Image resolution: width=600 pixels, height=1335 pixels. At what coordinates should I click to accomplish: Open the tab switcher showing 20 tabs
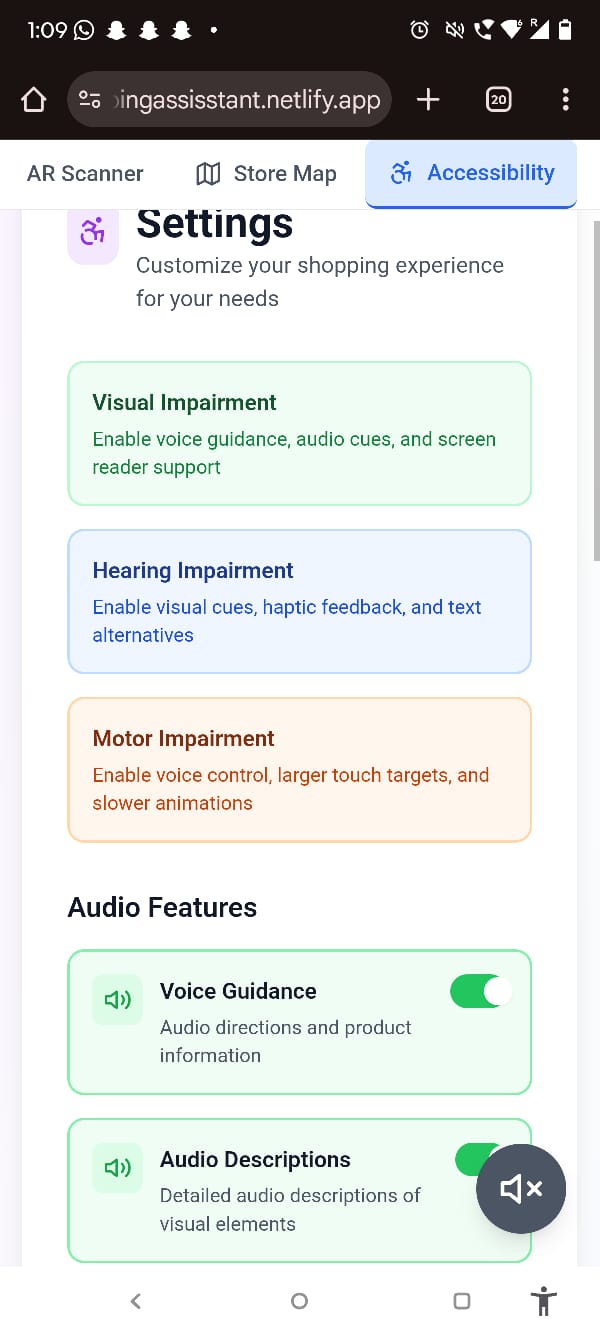[x=498, y=99]
